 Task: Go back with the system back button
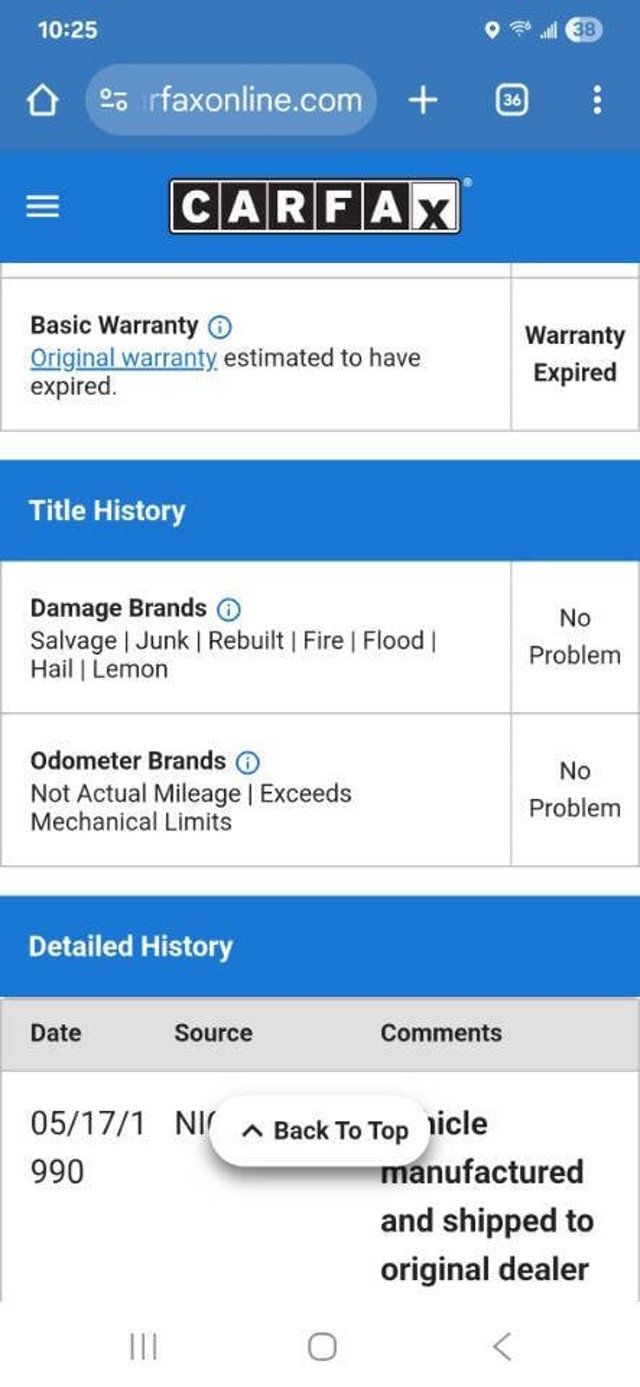click(501, 1346)
